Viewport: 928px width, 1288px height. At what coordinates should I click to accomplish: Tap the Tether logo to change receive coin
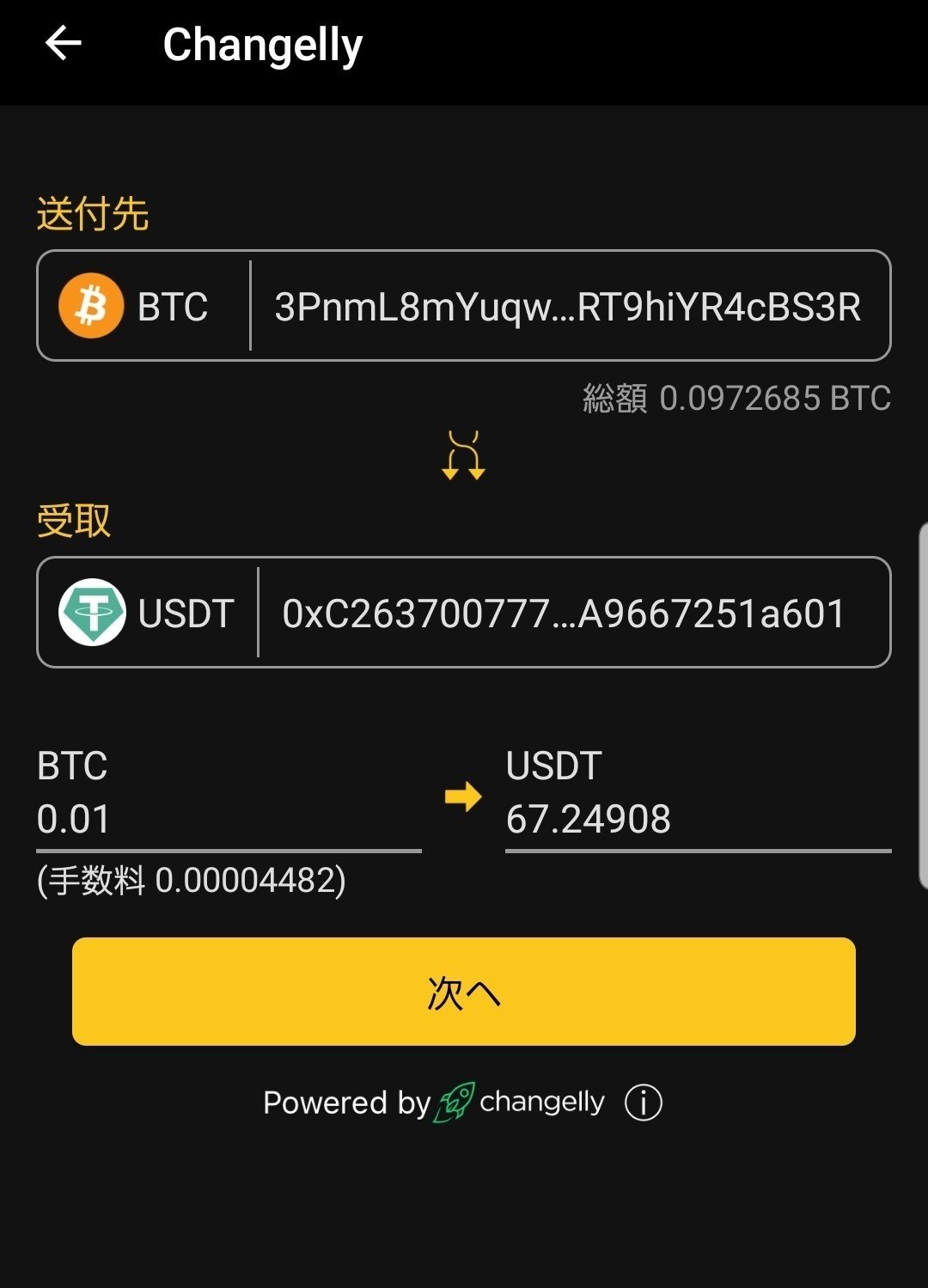pos(91,613)
